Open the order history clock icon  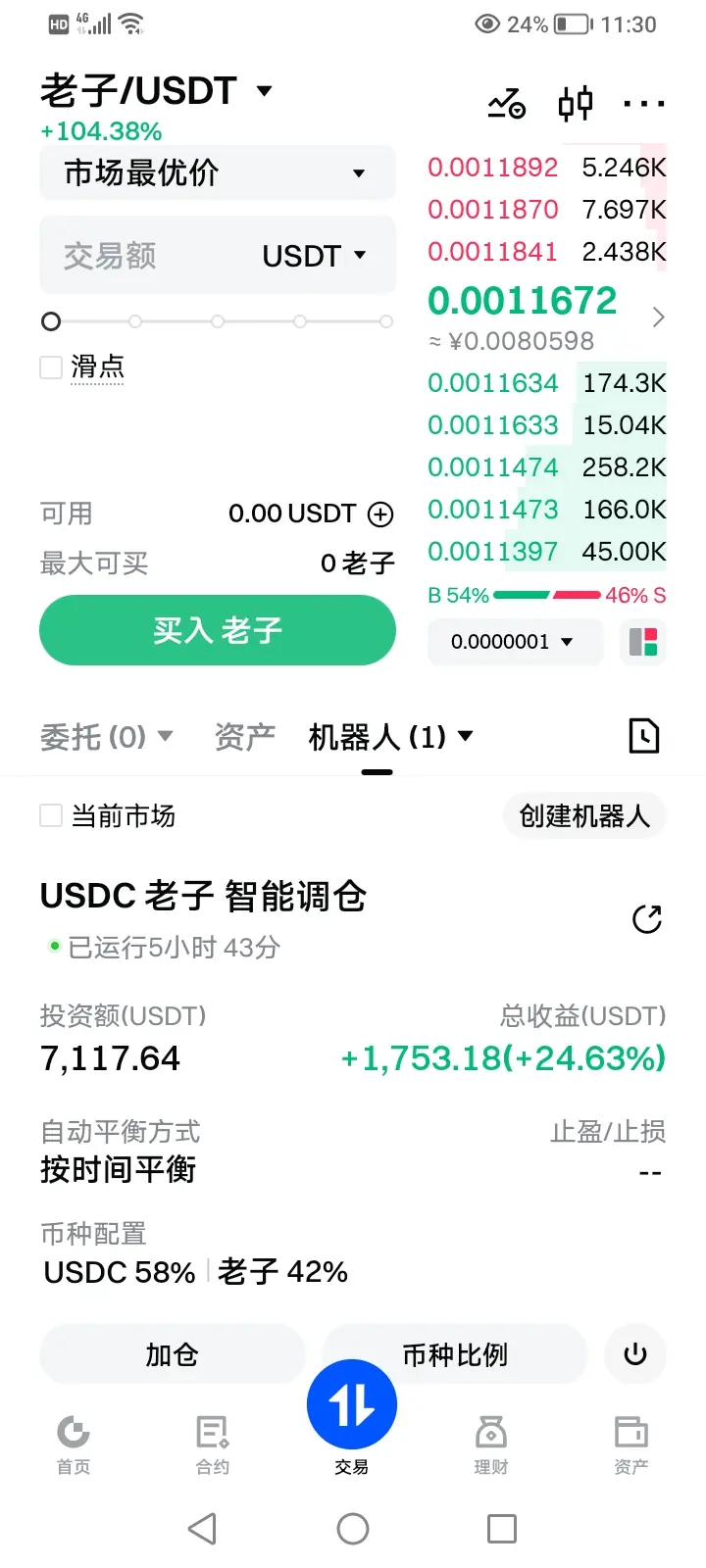[643, 736]
